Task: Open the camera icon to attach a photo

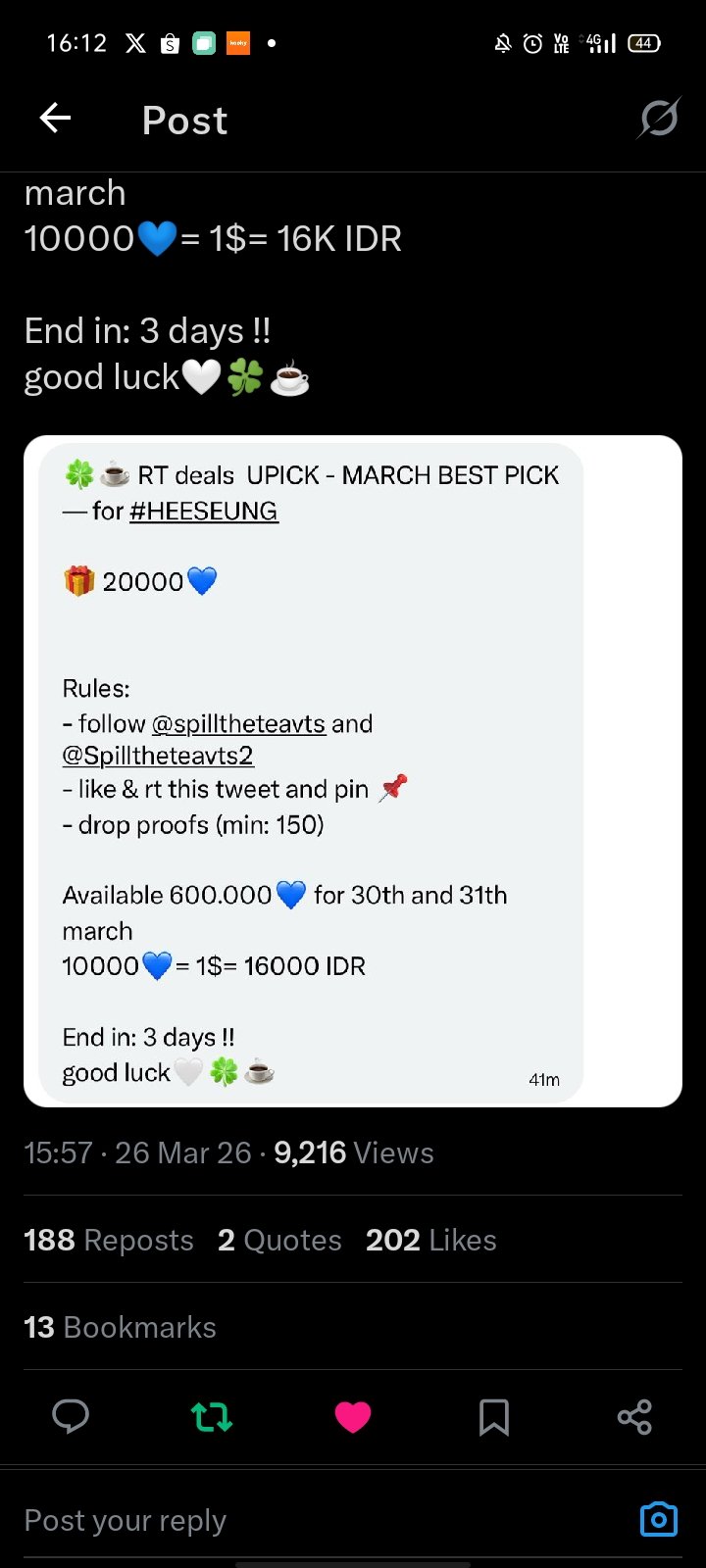Action: coord(658,1519)
